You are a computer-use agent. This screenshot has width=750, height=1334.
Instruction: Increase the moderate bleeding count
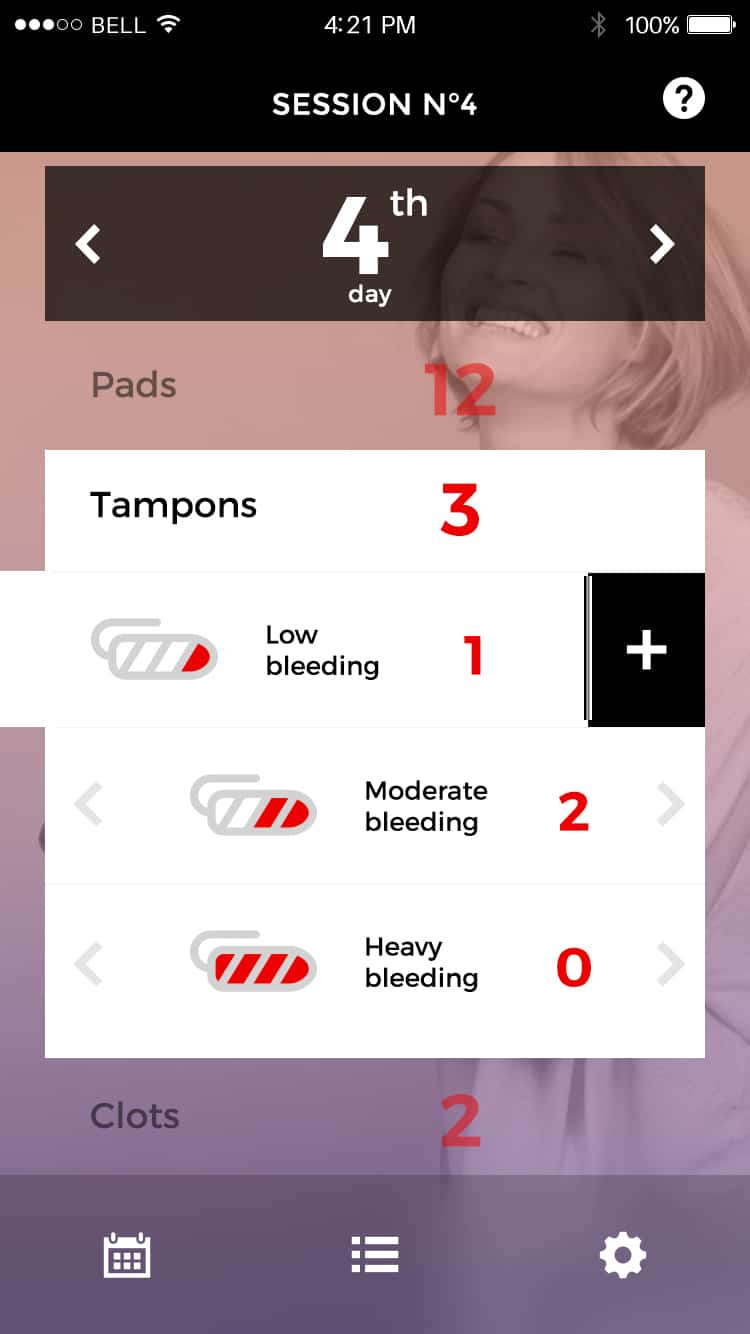tap(670, 805)
